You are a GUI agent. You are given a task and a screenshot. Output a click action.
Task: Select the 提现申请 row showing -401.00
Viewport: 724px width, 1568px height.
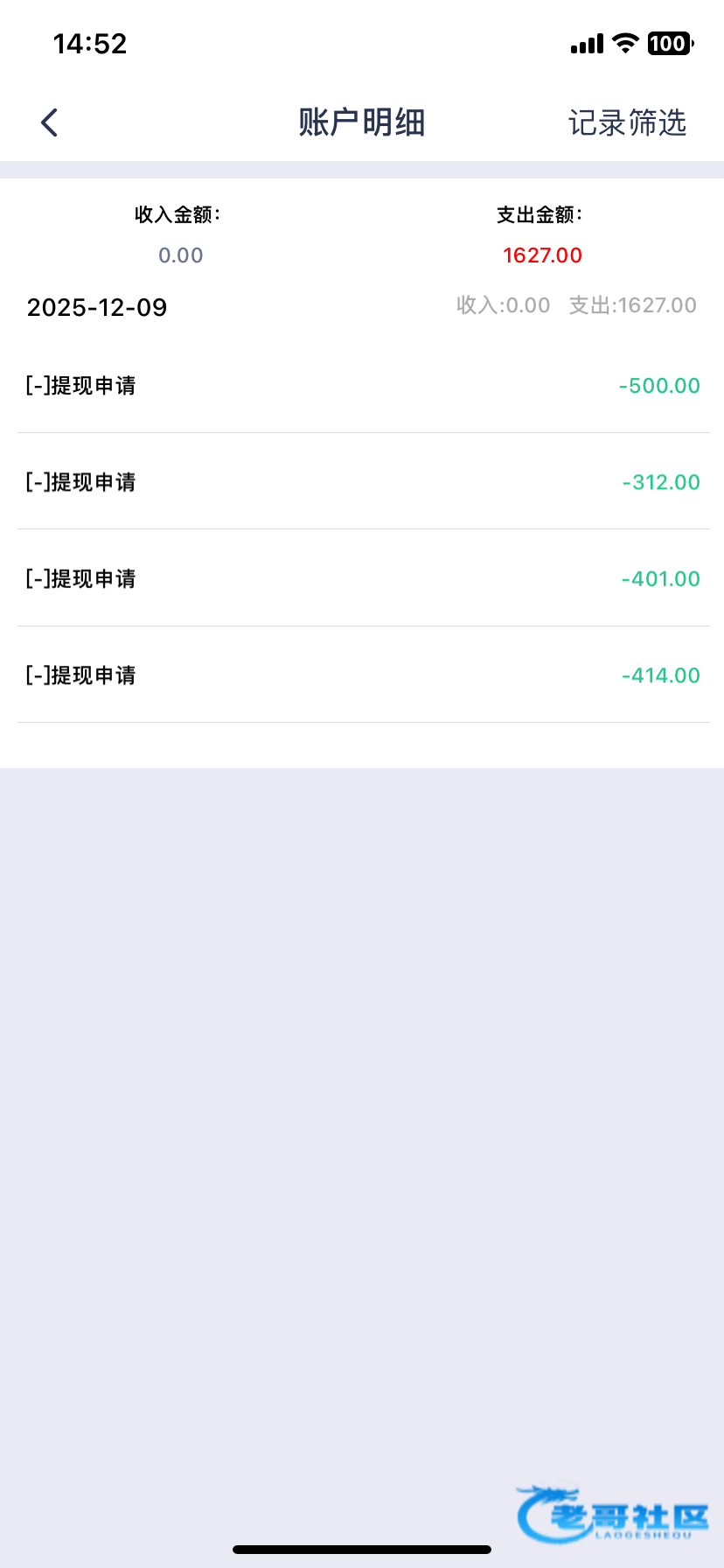[362, 578]
